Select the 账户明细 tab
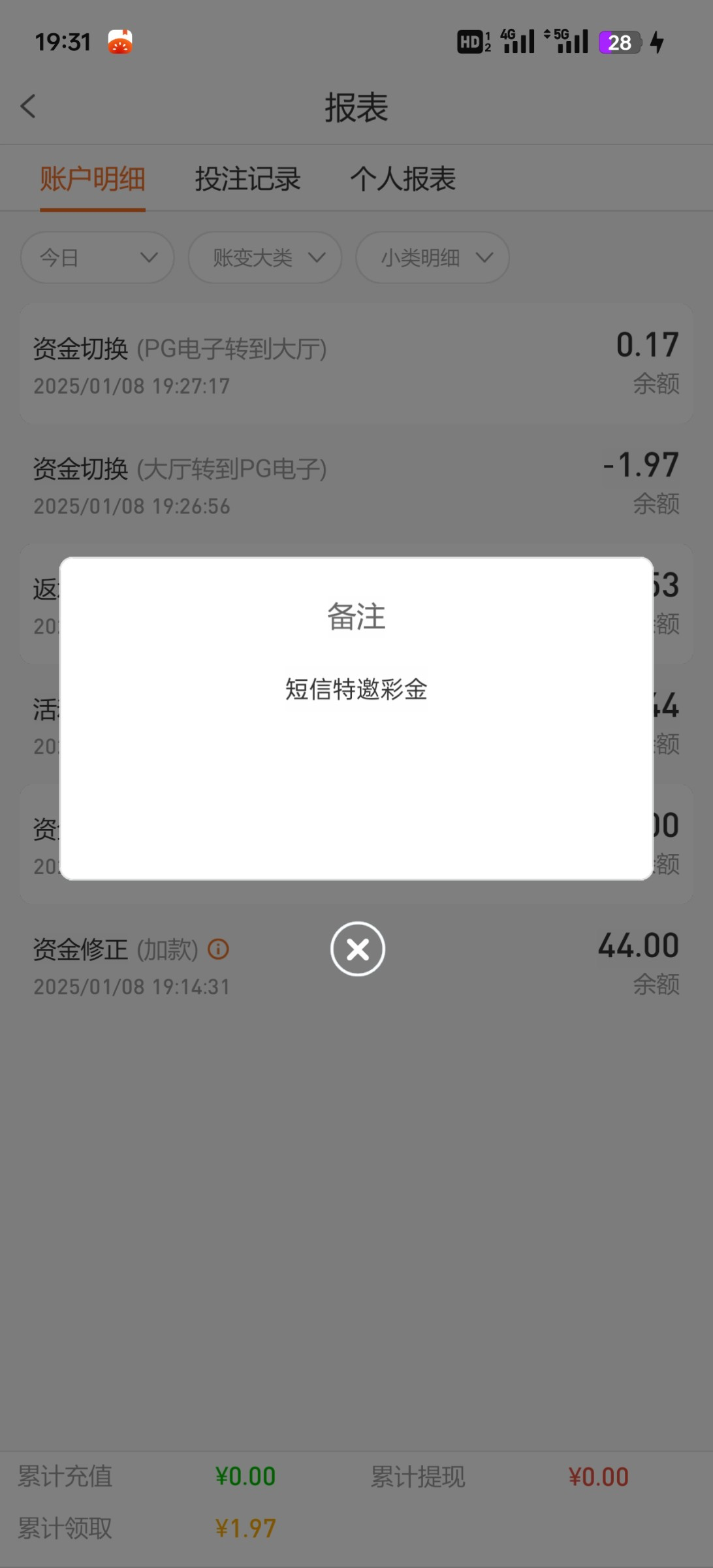This screenshot has width=713, height=1568. coord(92,179)
